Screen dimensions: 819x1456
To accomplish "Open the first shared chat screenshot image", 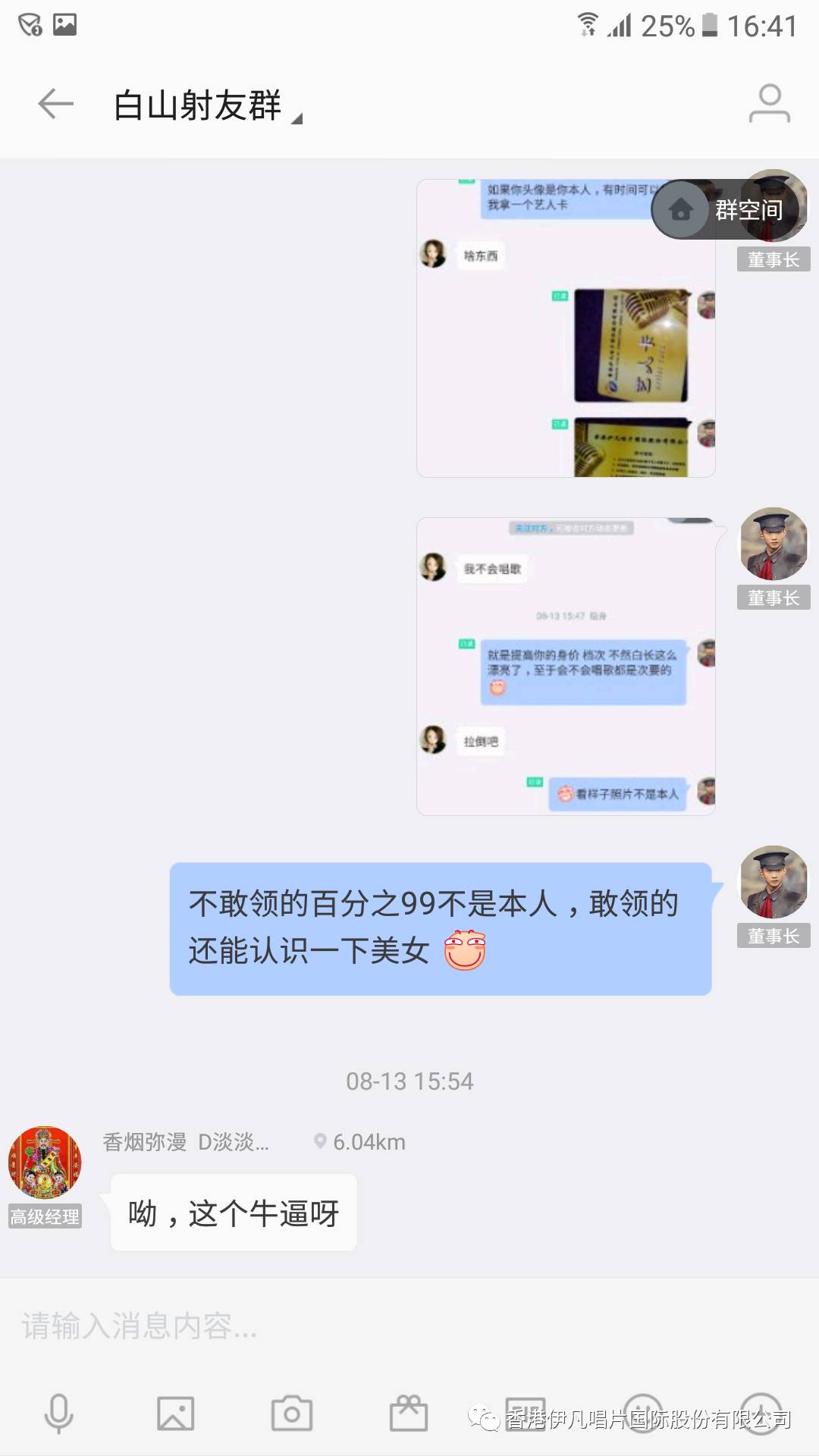I will tap(566, 328).
